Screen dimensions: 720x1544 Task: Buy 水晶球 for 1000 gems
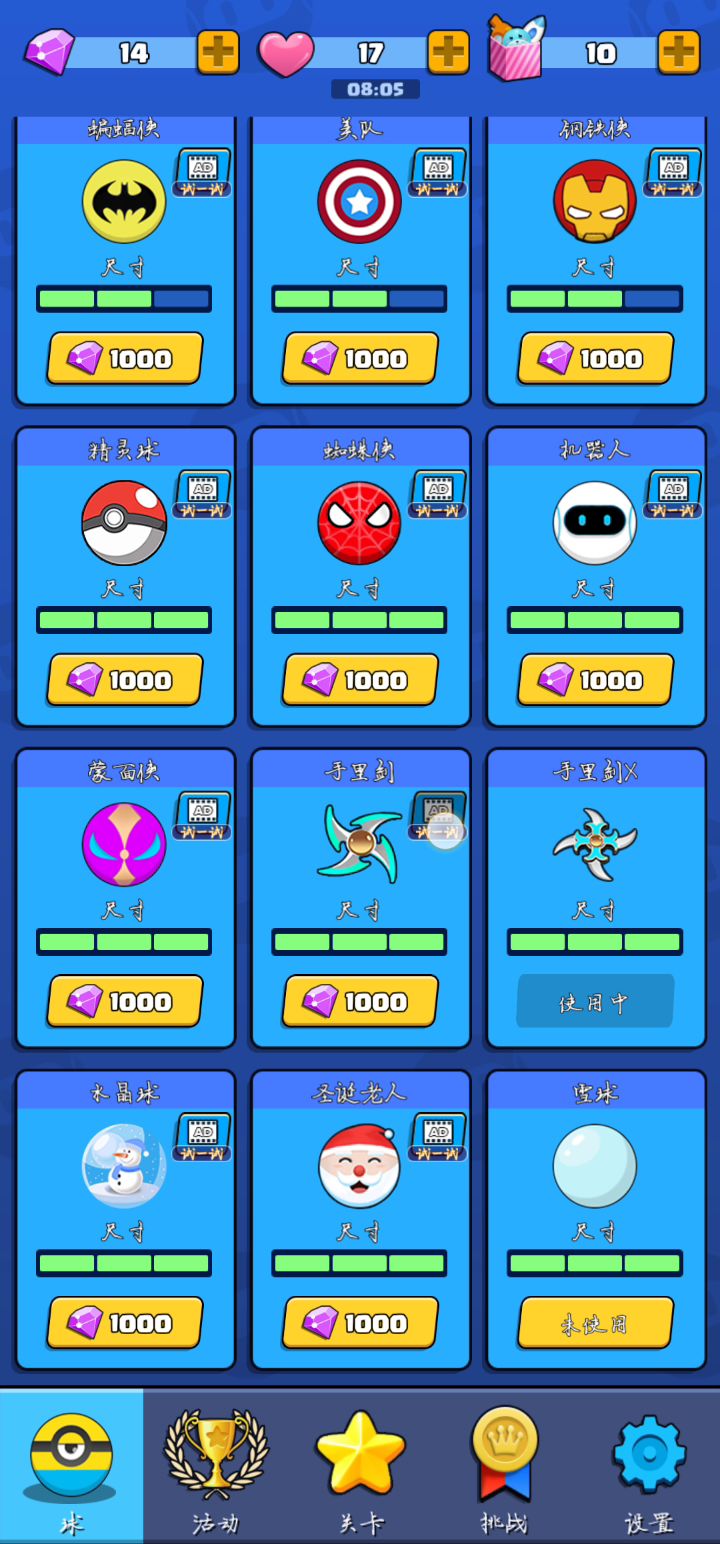124,1323
